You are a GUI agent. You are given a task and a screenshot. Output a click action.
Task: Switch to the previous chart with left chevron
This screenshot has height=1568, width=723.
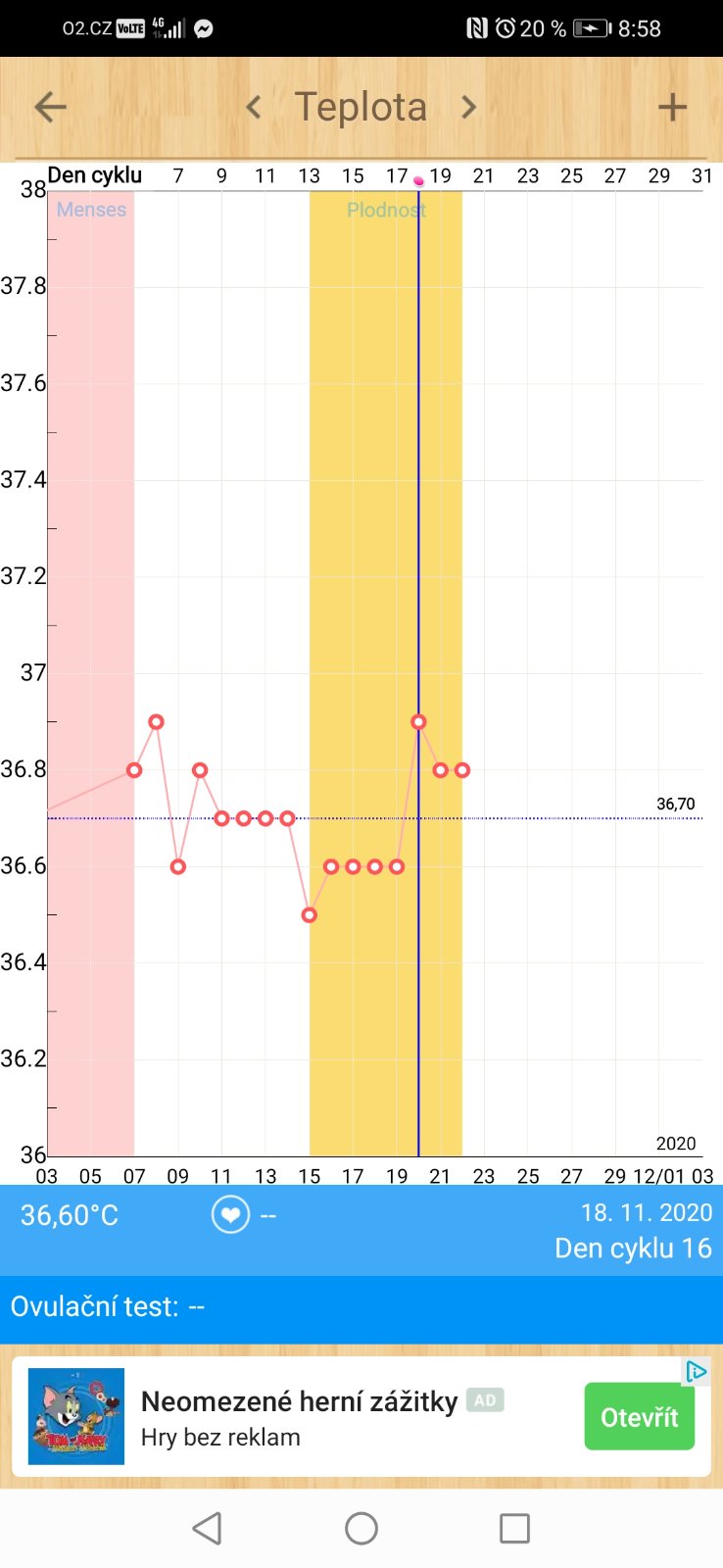(x=254, y=107)
